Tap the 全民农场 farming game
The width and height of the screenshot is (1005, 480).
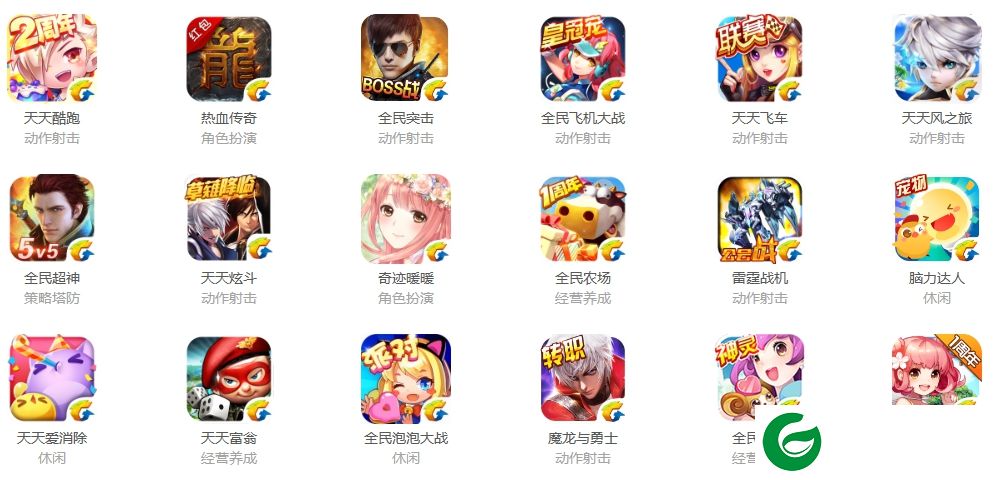tap(583, 218)
